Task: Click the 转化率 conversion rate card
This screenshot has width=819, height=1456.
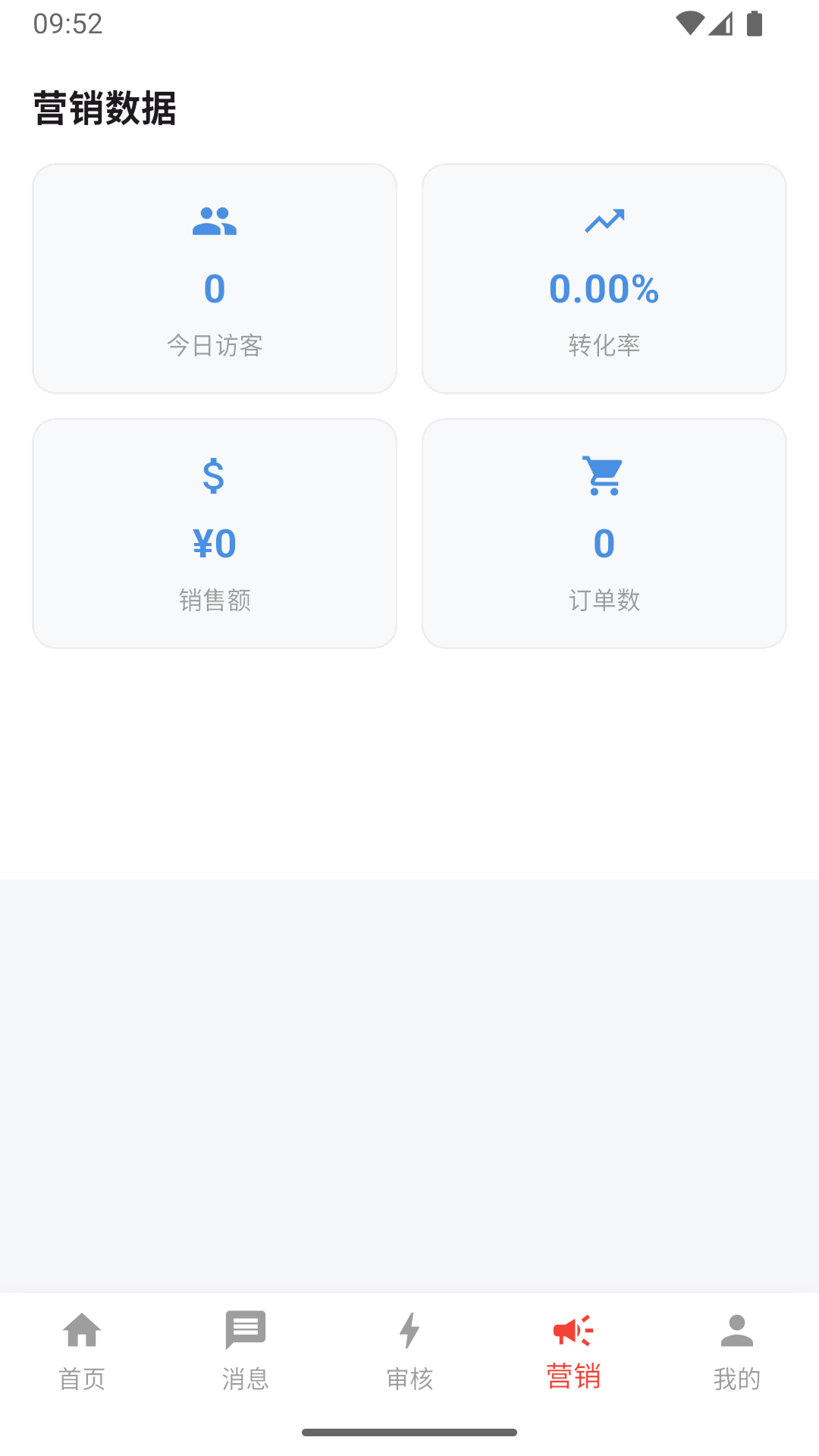Action: click(x=604, y=278)
